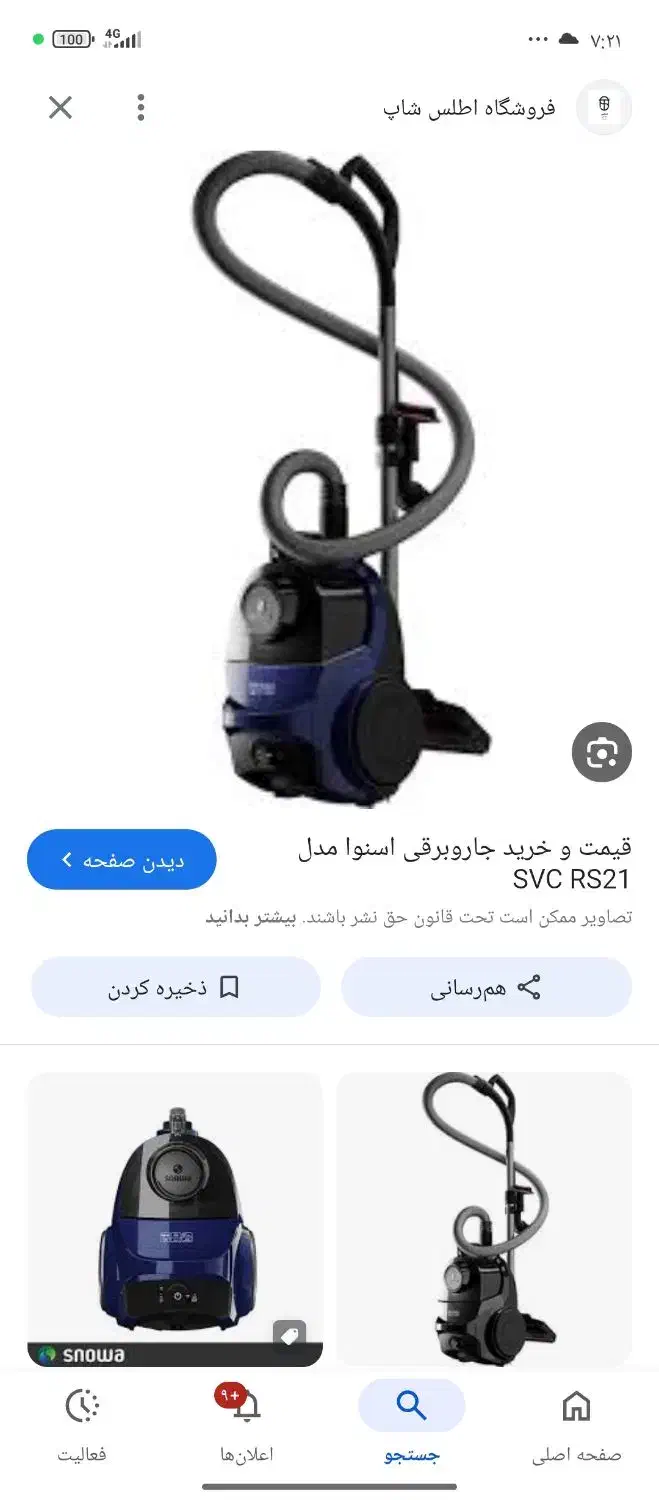Viewport: 659px width, 1500px height.
Task: Switch to the فعالیت tab
Action: point(82,1424)
